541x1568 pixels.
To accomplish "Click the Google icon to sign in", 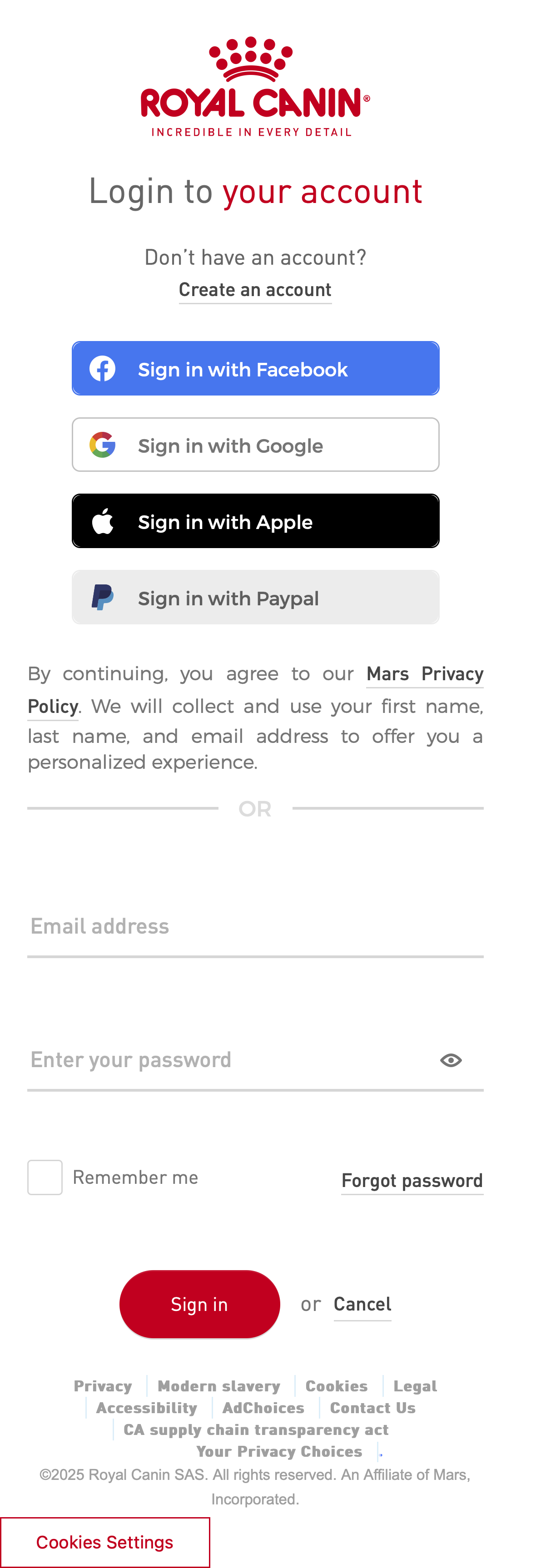I will click(102, 445).
